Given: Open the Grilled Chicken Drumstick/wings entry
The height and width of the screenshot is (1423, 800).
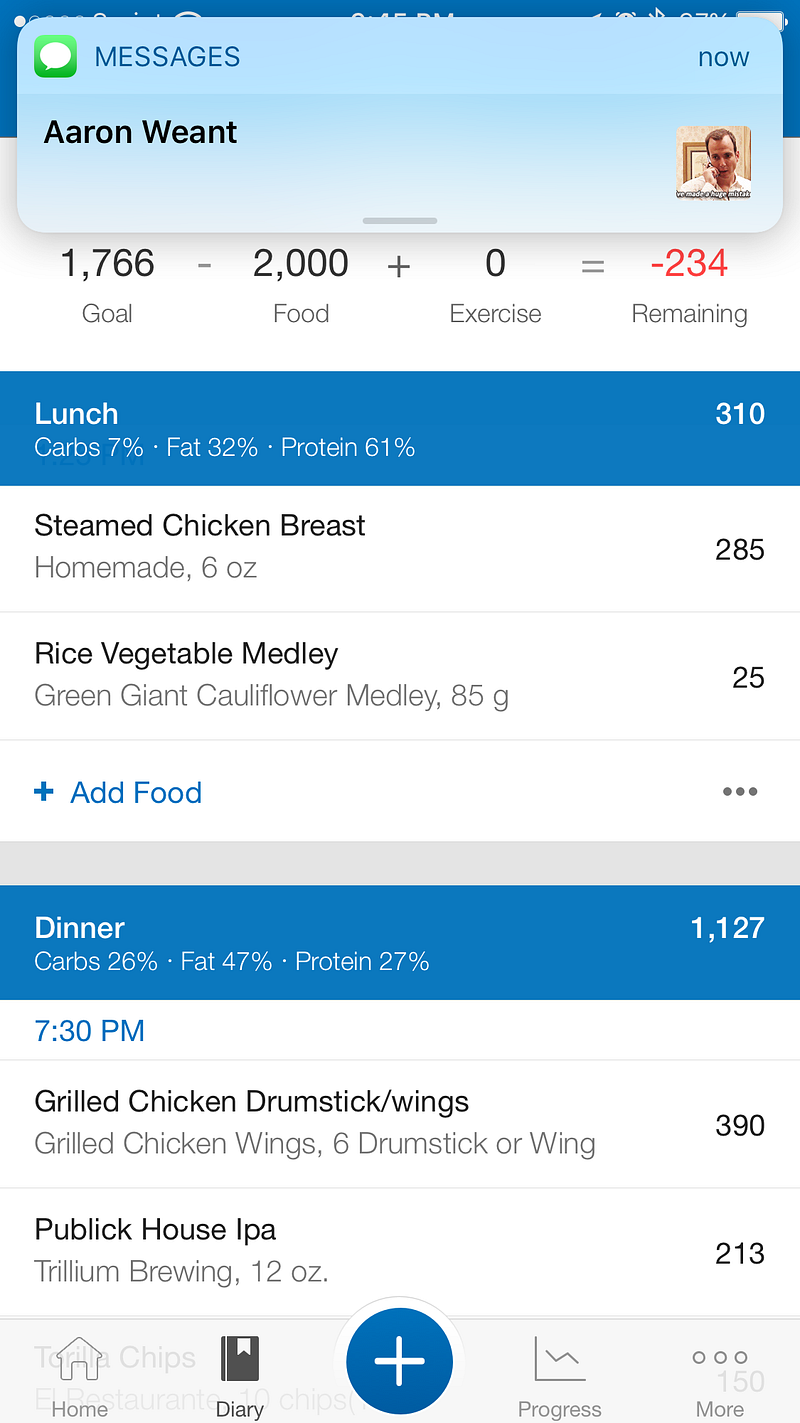Looking at the screenshot, I should (x=400, y=1124).
